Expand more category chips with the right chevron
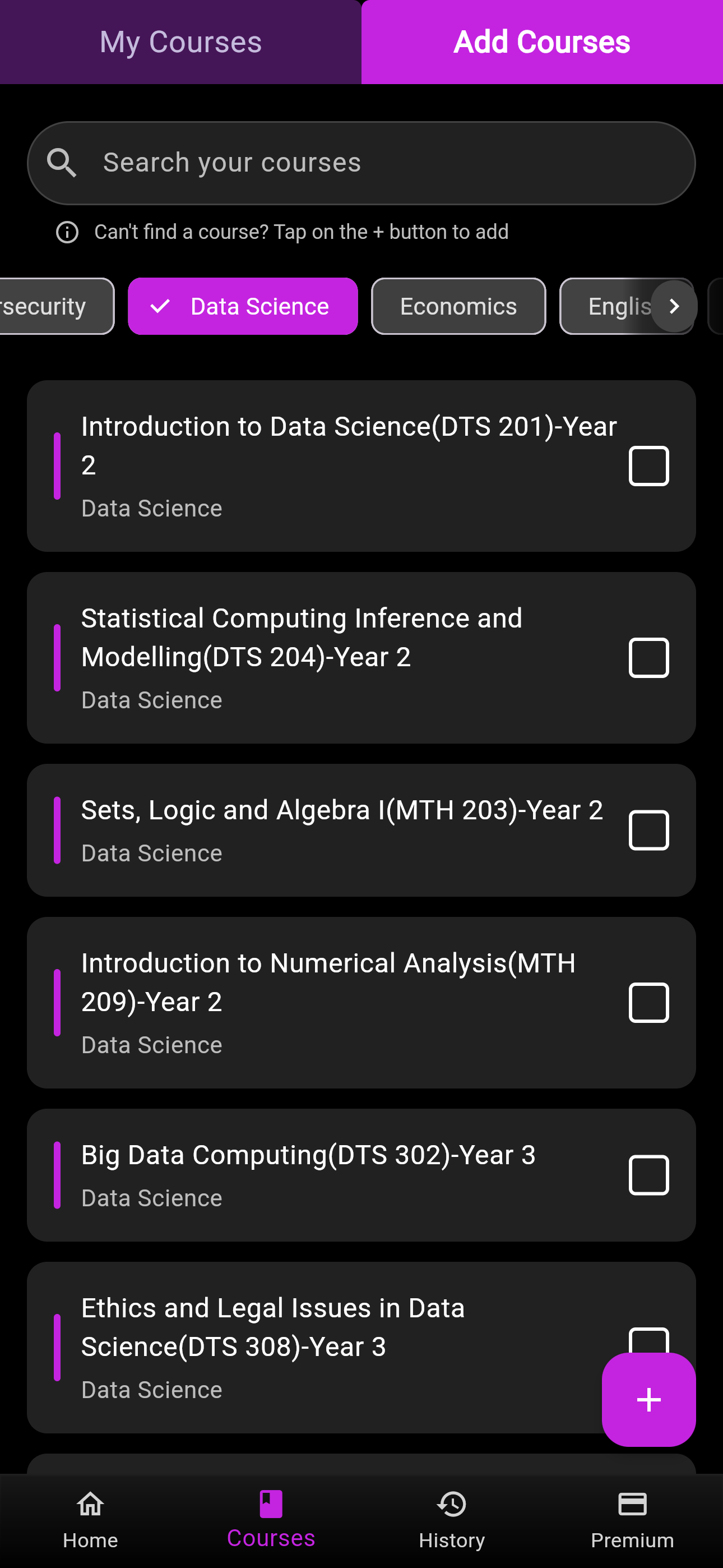 click(x=673, y=306)
